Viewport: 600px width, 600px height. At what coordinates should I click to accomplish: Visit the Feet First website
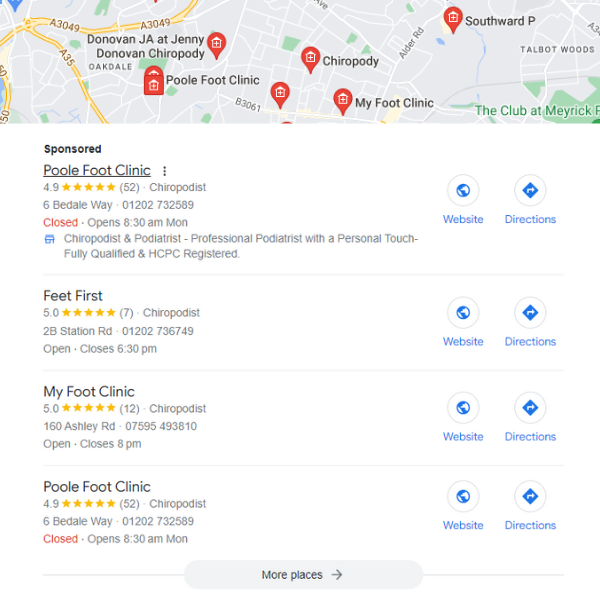[x=463, y=313]
